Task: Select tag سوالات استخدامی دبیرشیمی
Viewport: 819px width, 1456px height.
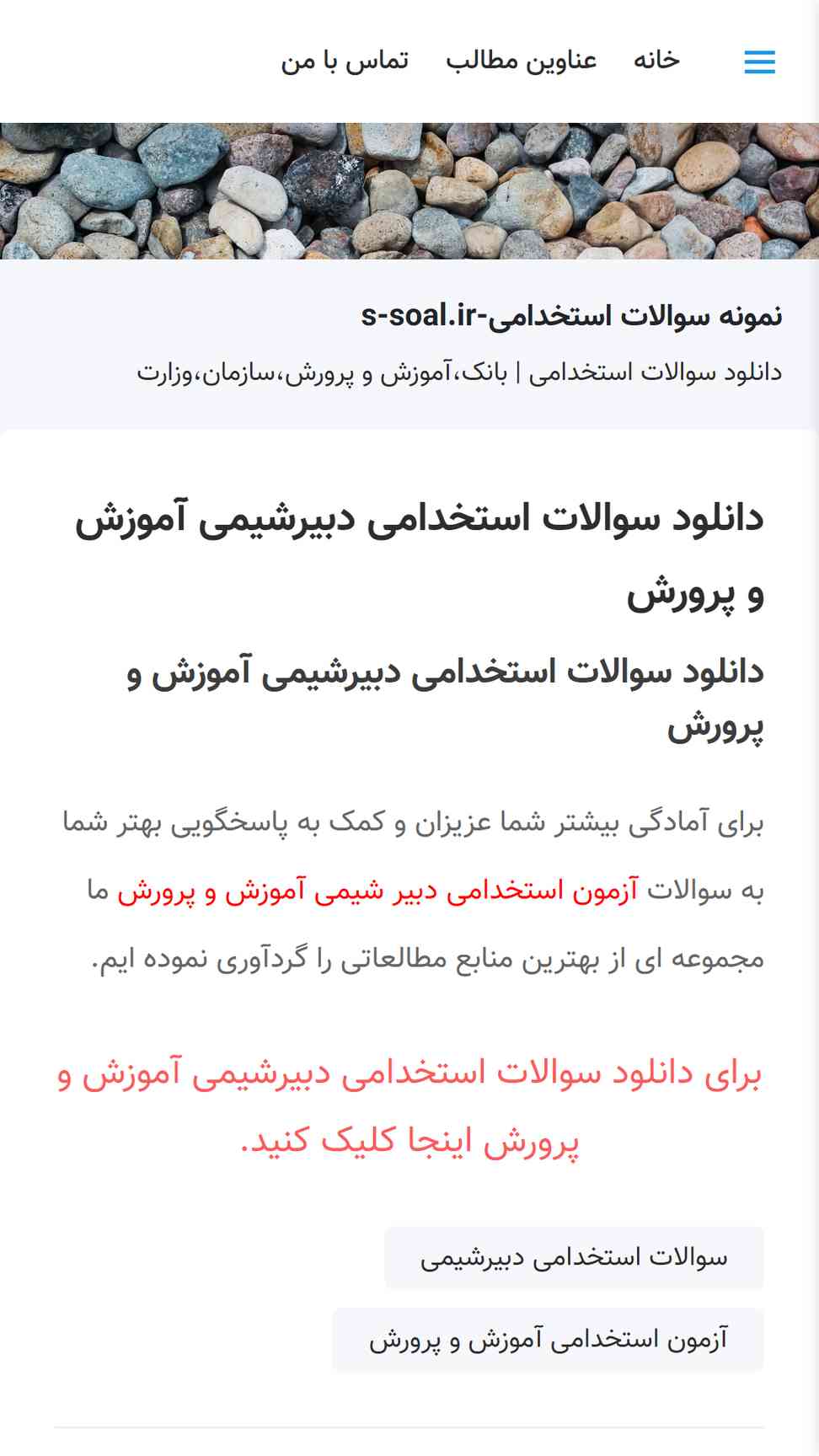Action: 574,1257
